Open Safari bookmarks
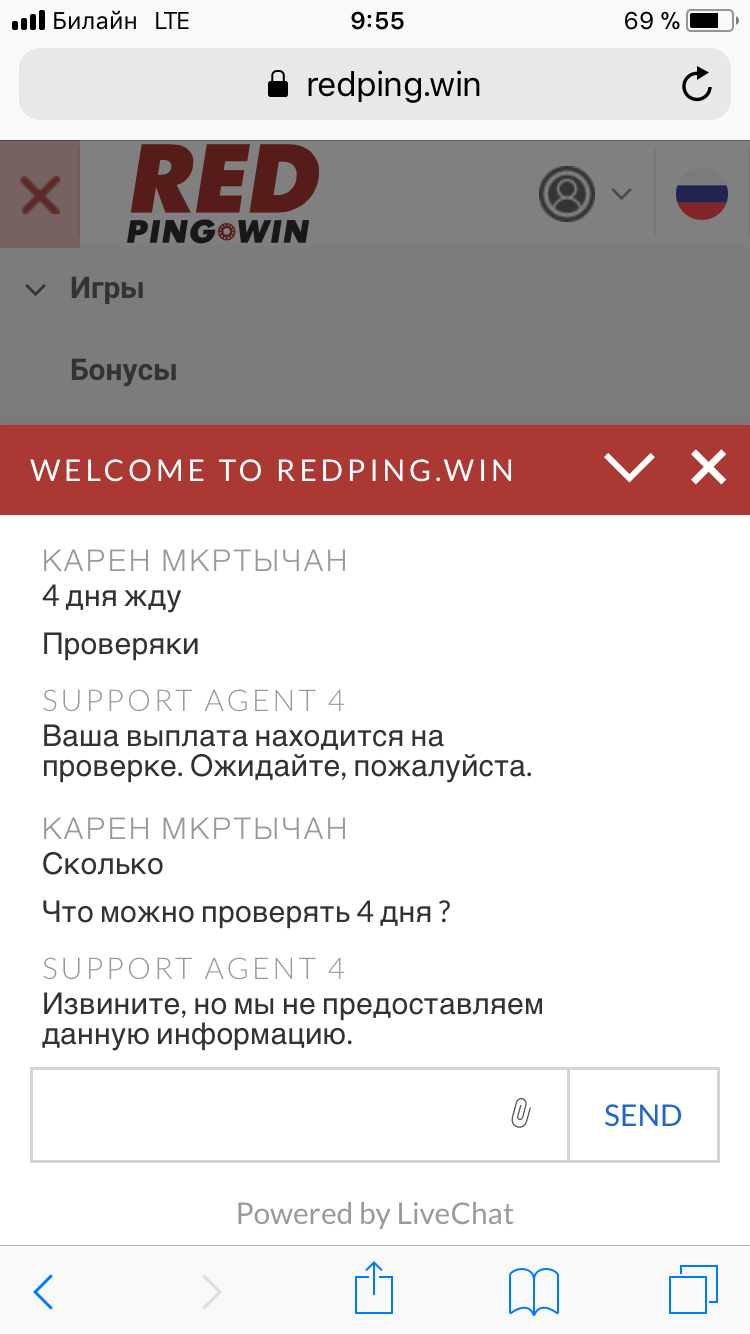 [534, 1291]
